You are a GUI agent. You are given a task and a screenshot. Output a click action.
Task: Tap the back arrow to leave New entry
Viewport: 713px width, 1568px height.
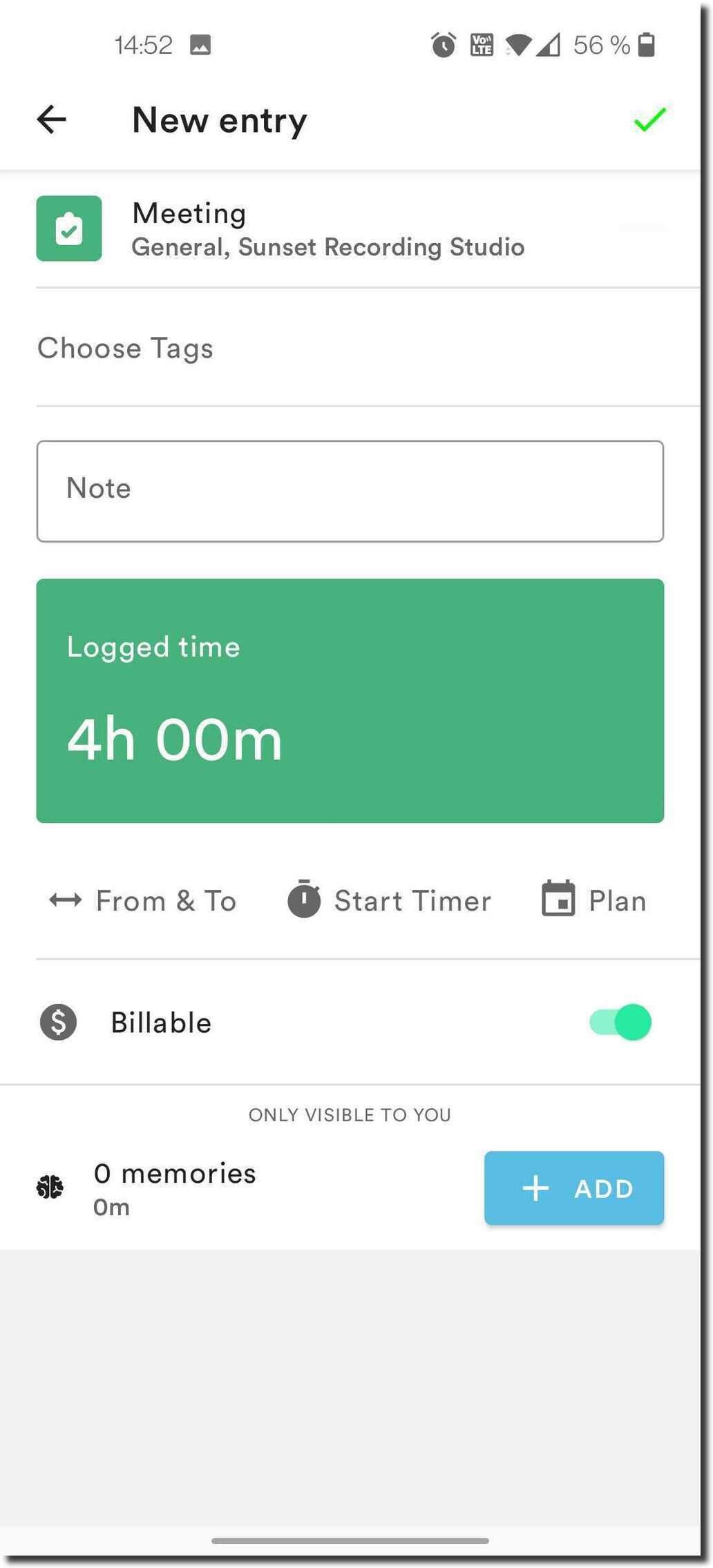pyautogui.click(x=50, y=119)
